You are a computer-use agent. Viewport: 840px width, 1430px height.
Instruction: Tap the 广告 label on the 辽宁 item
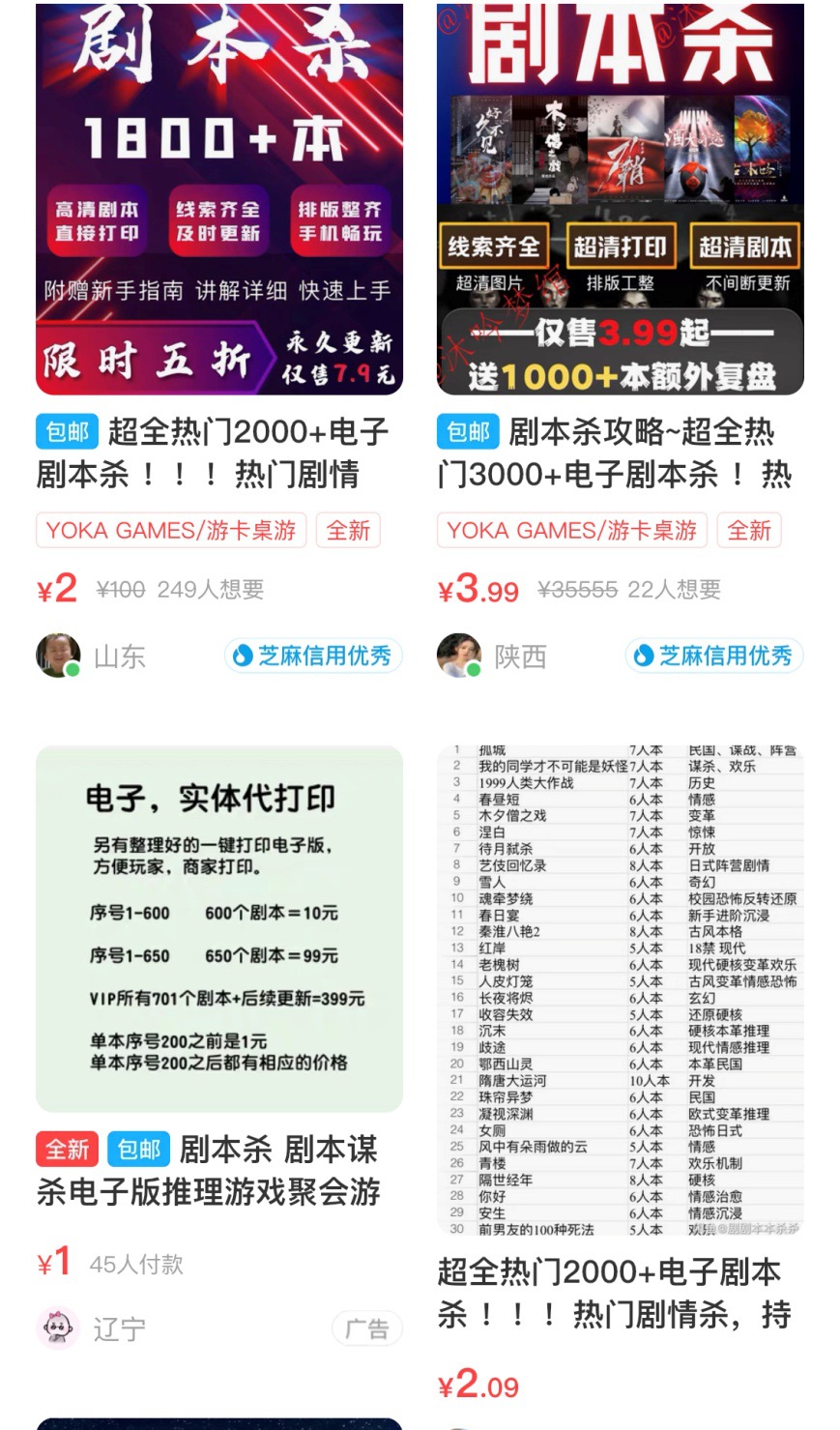pos(366,1329)
